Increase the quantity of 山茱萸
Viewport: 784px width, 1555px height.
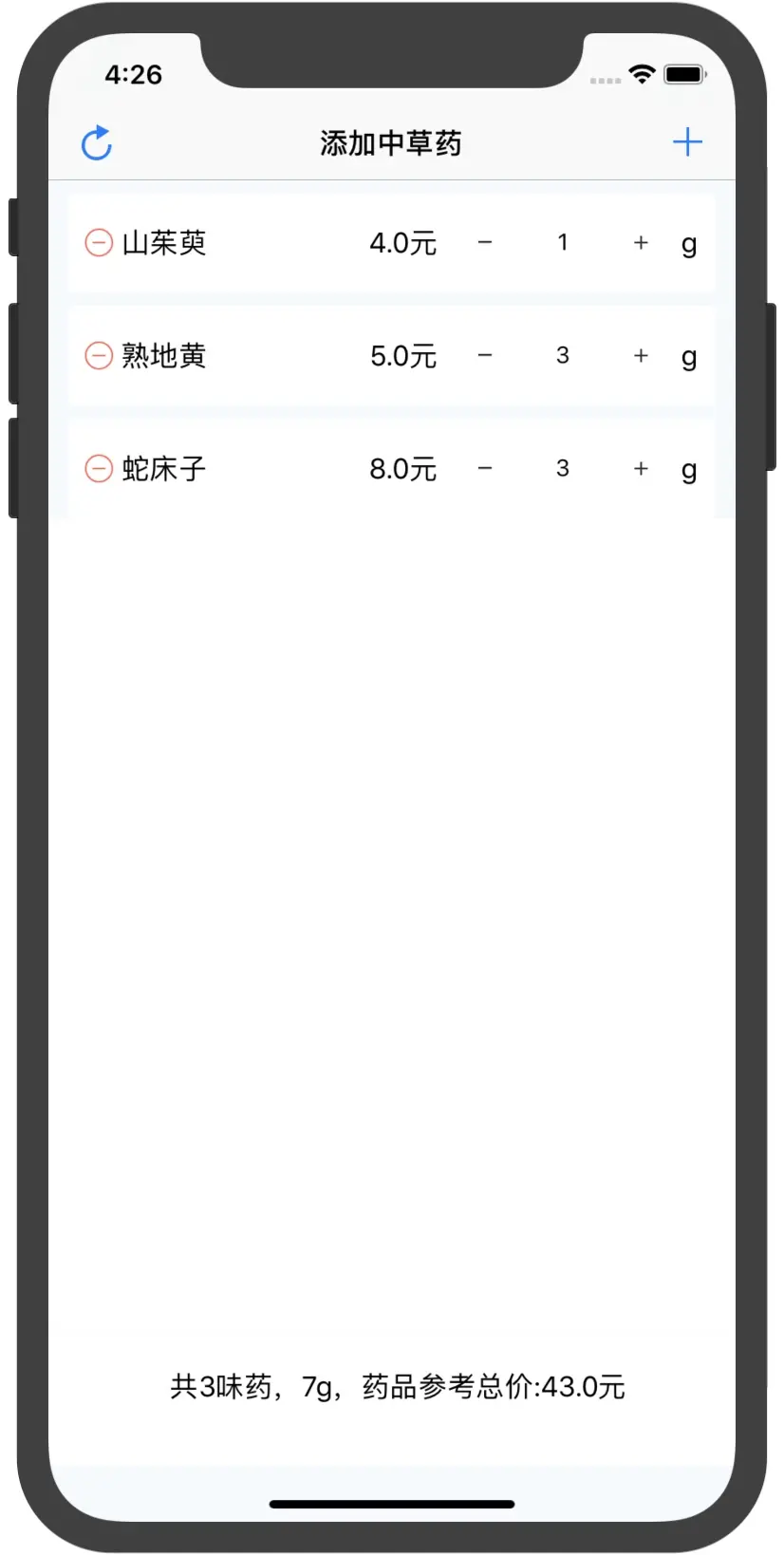(x=641, y=243)
